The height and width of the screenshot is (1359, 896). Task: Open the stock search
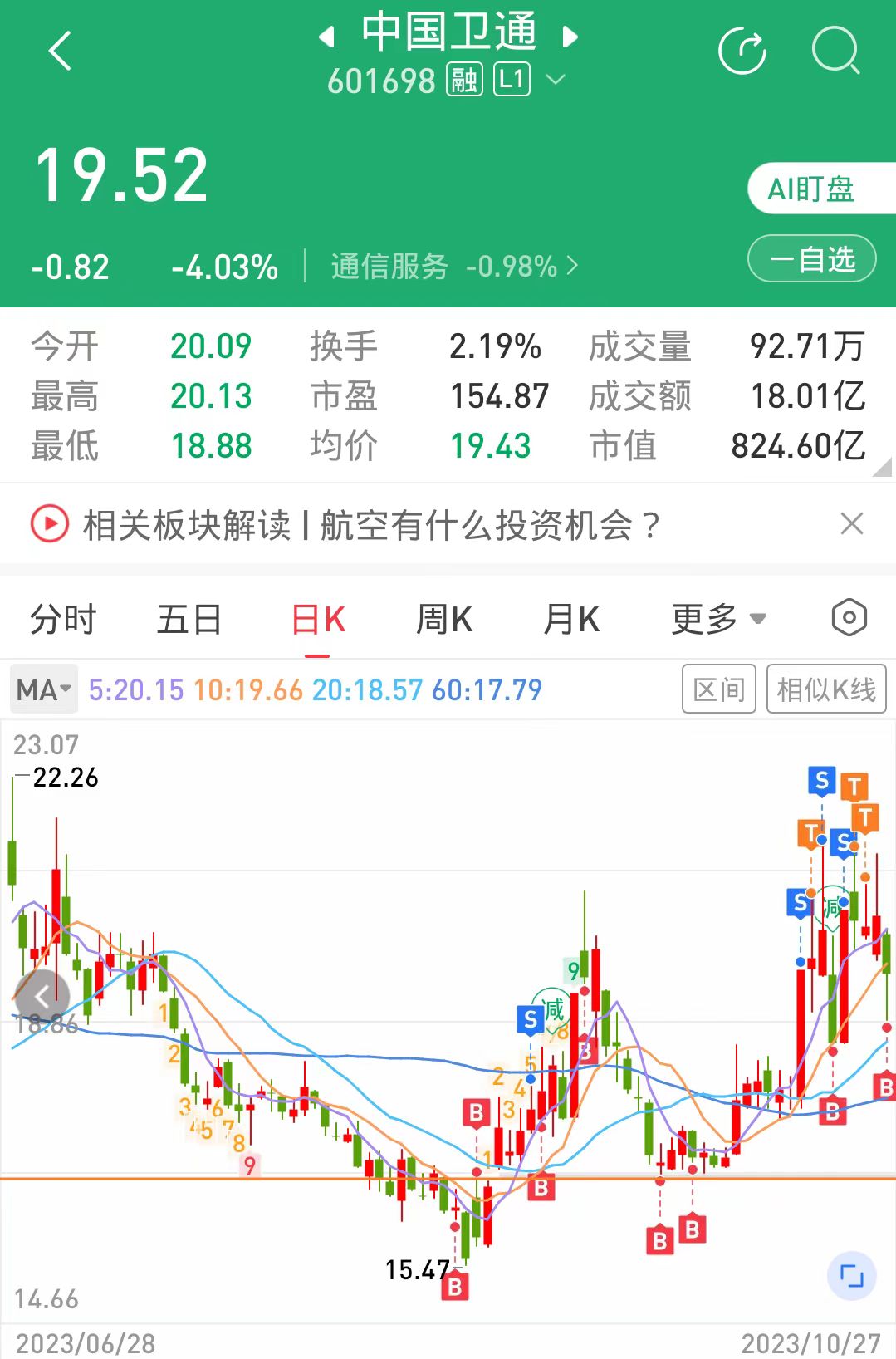[x=837, y=52]
